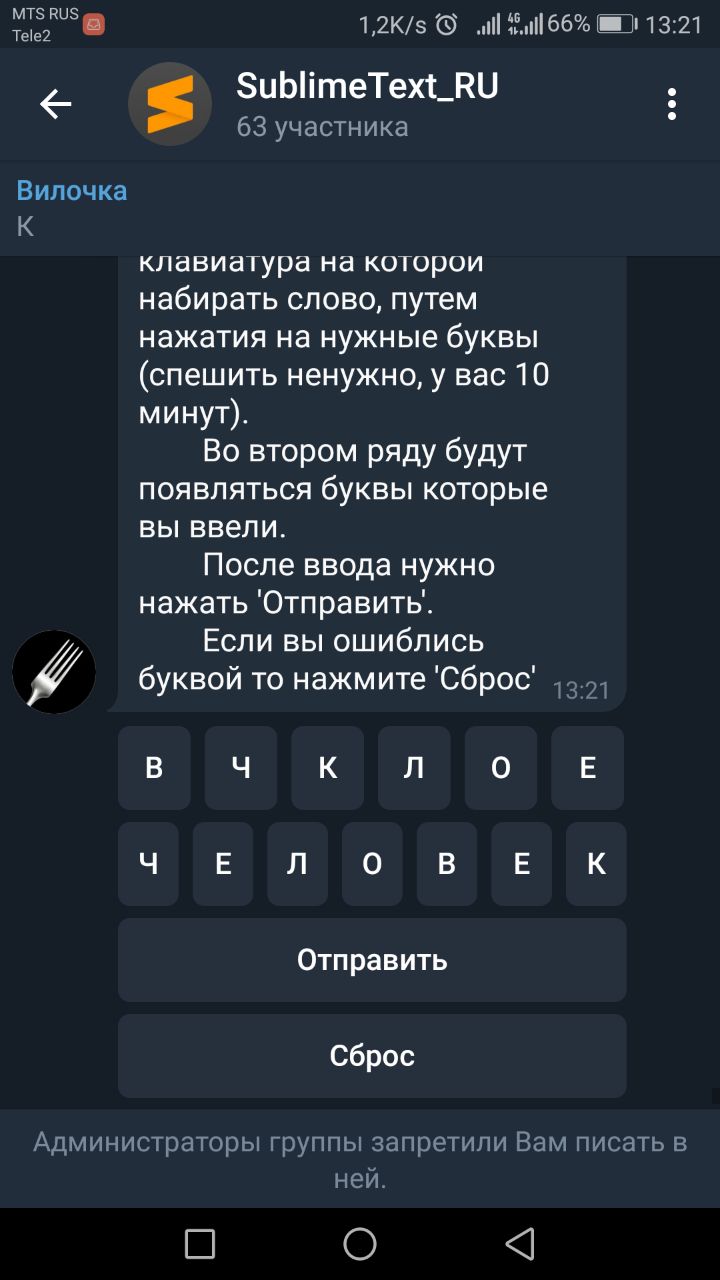Open the SublimeText_RU group info
Screen dimensions: 720x1280
pyautogui.click(x=366, y=104)
